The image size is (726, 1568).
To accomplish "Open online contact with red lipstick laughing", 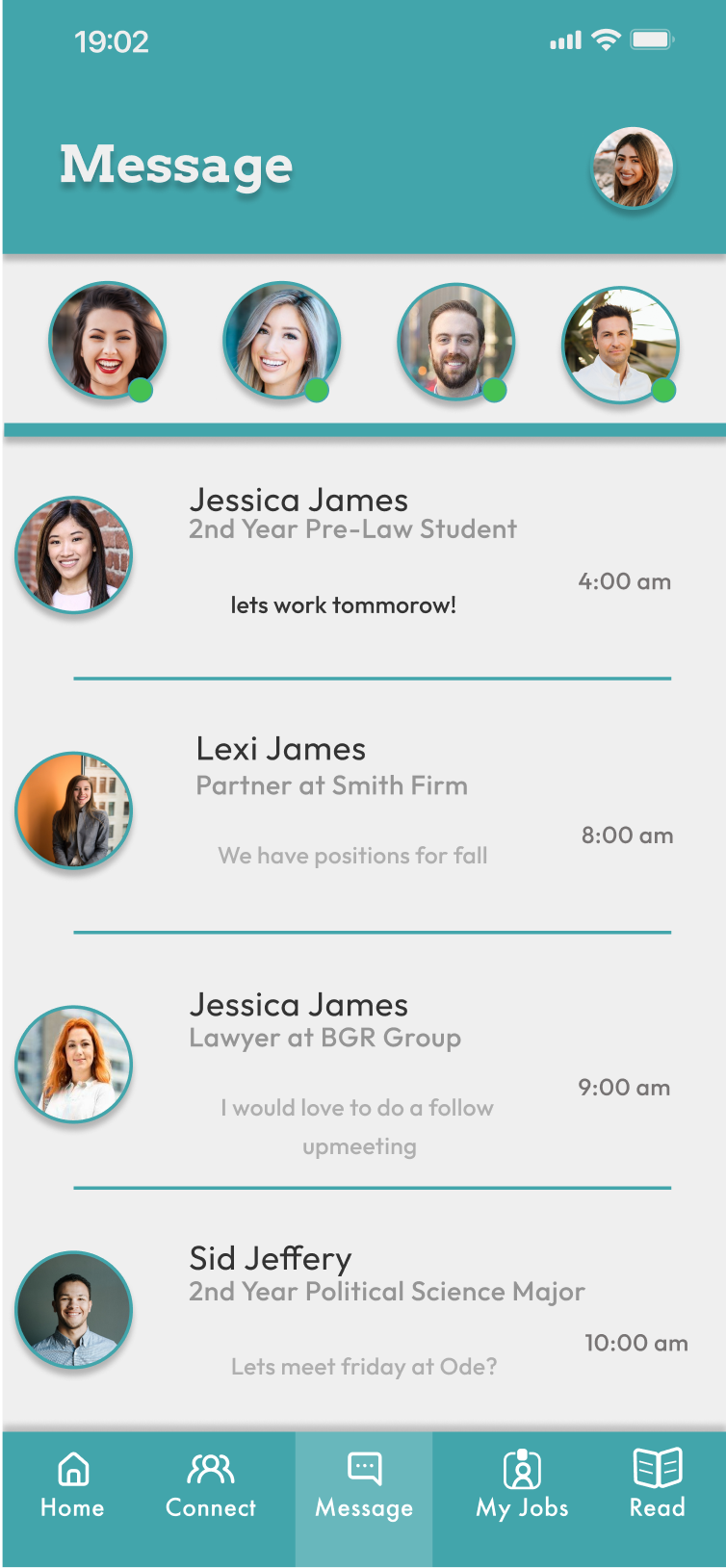I will point(107,341).
